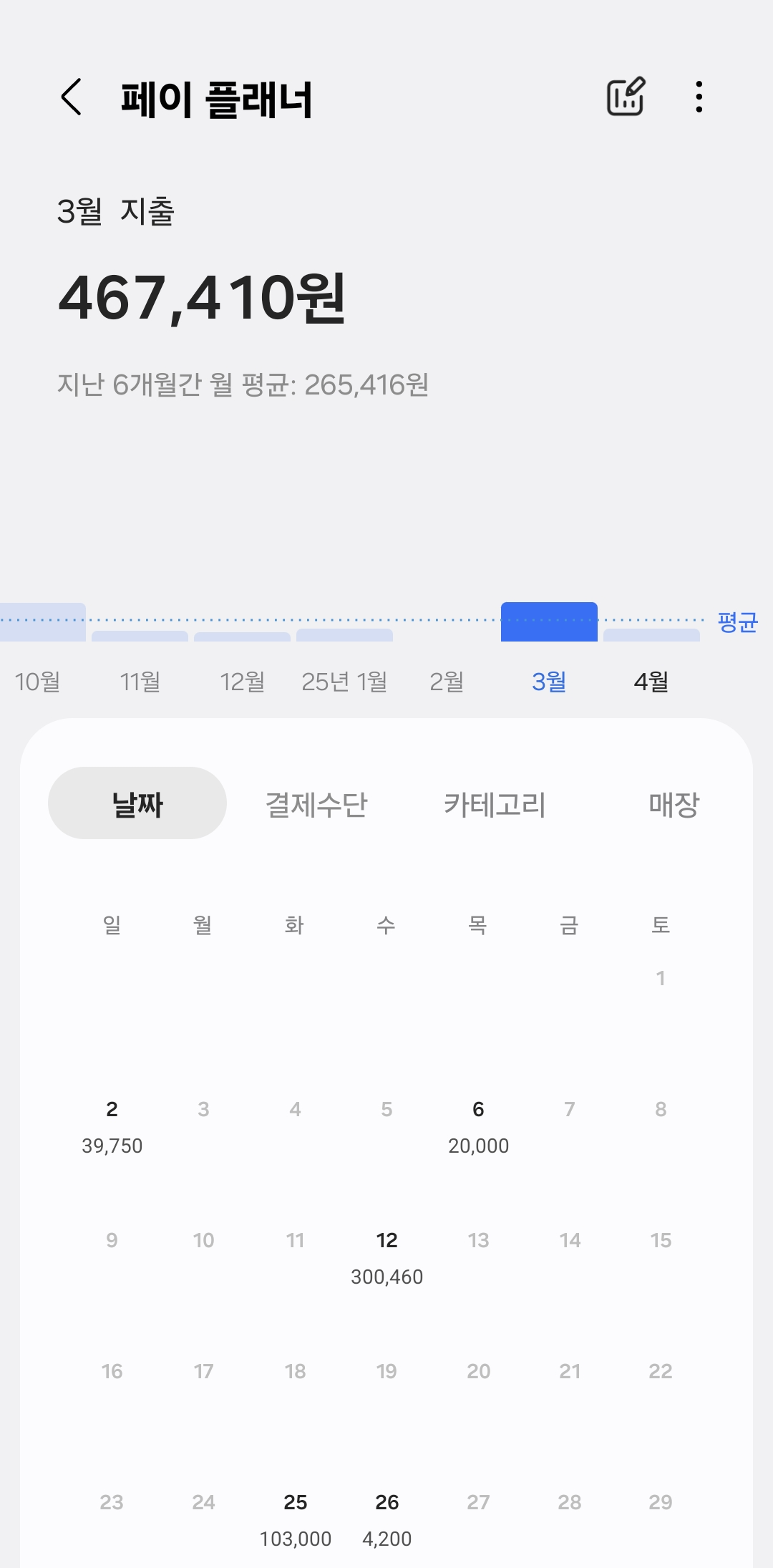Viewport: 773px width, 1568px height.
Task: Tap the highlighted blue bar for 3월
Action: (549, 620)
